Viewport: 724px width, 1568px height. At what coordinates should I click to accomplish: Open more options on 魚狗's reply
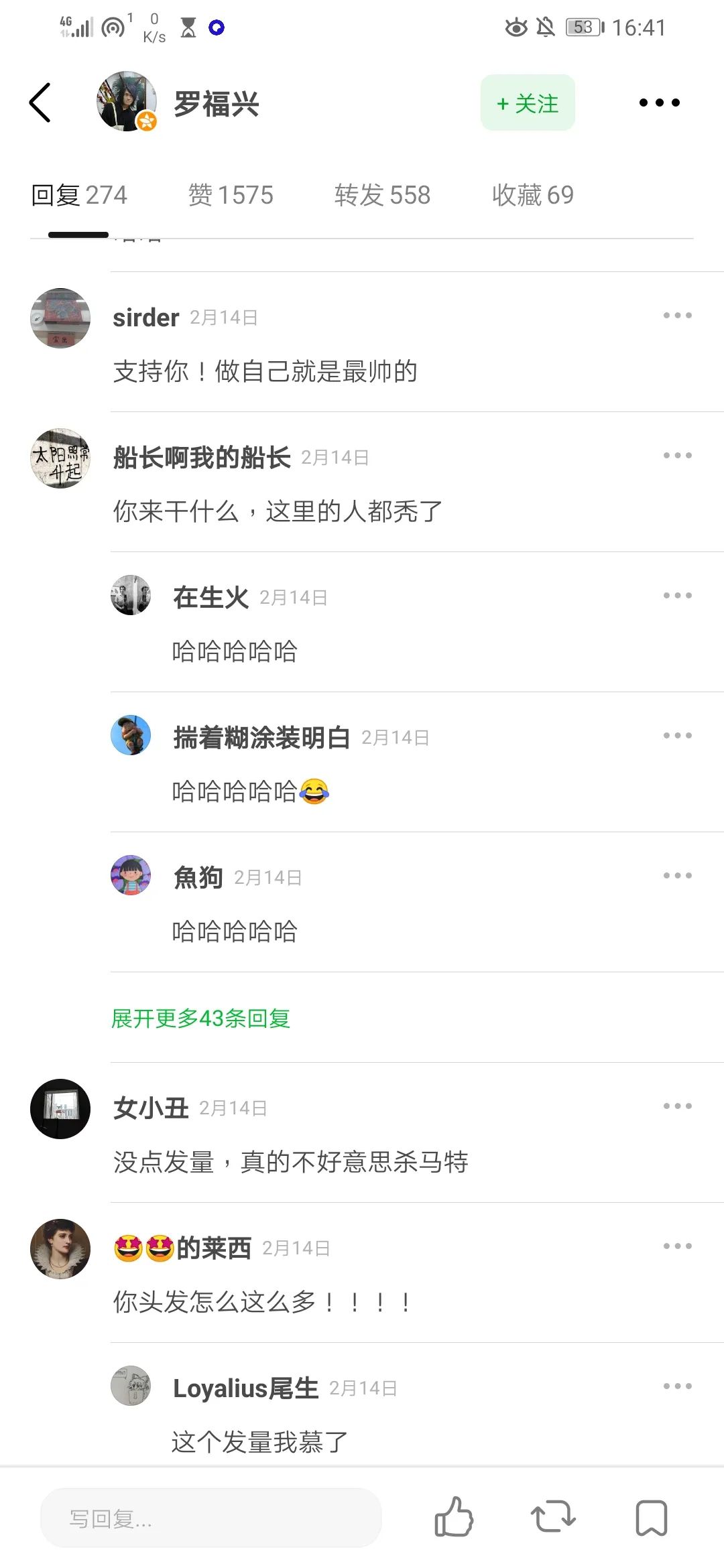[x=677, y=876]
